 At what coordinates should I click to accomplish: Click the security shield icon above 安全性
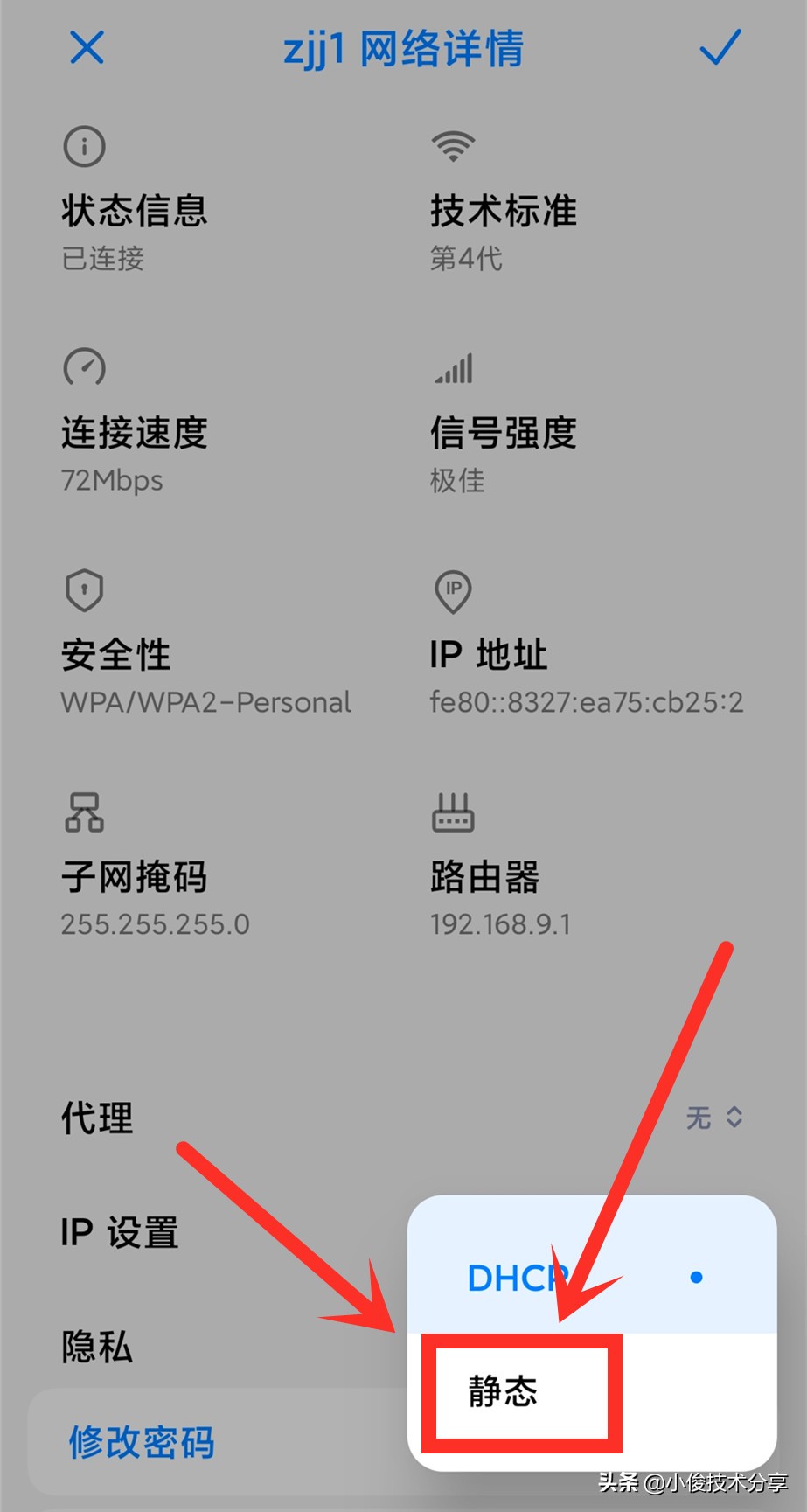[x=84, y=590]
